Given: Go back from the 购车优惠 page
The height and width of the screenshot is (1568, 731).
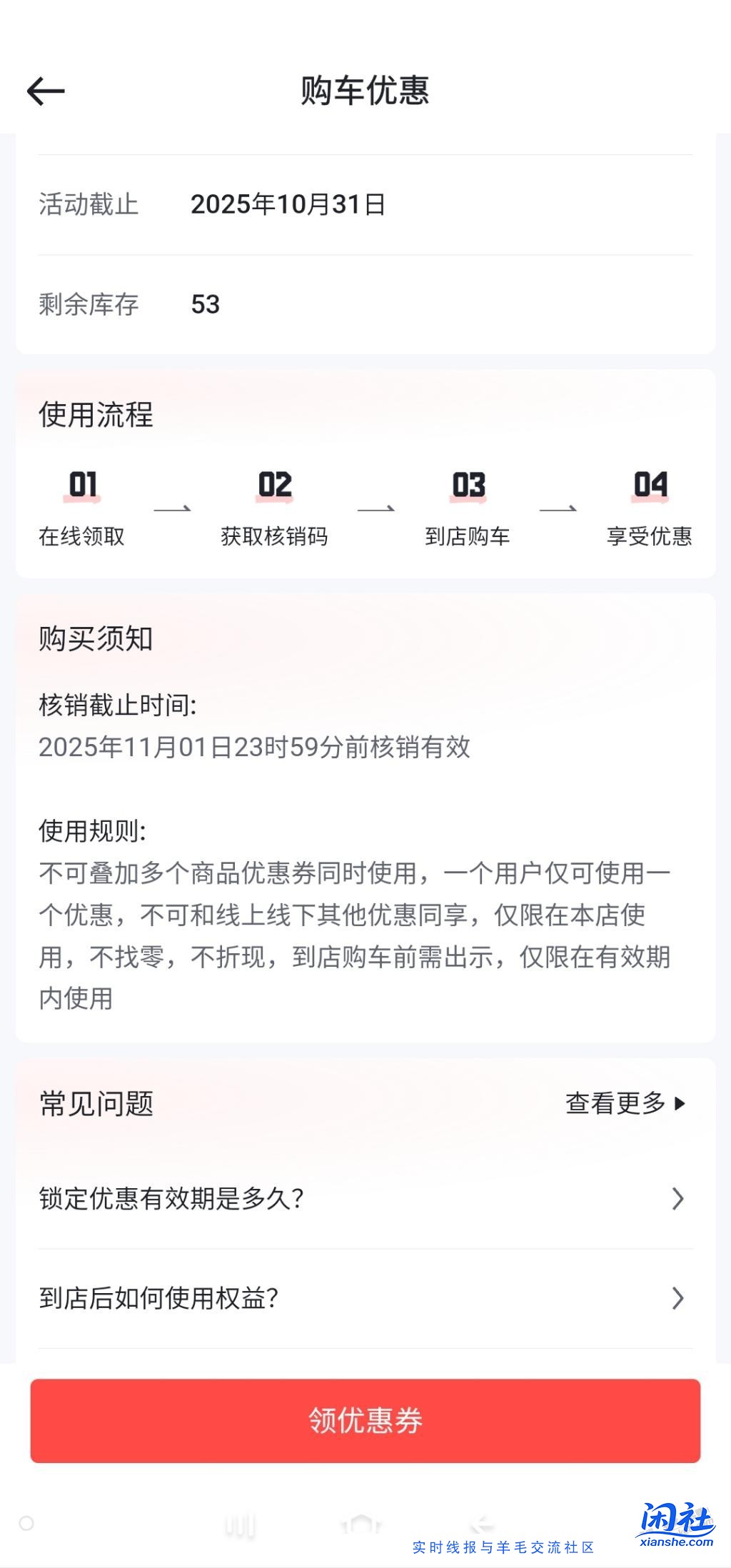Looking at the screenshot, I should 46,91.
